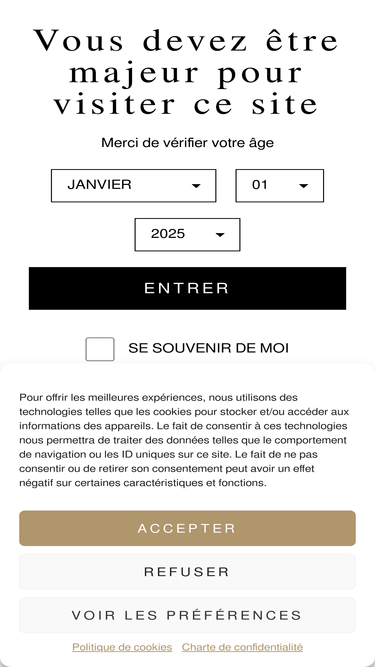The image size is (375, 667).
Task: Open the year dropdown showing 2025
Action: (188, 234)
